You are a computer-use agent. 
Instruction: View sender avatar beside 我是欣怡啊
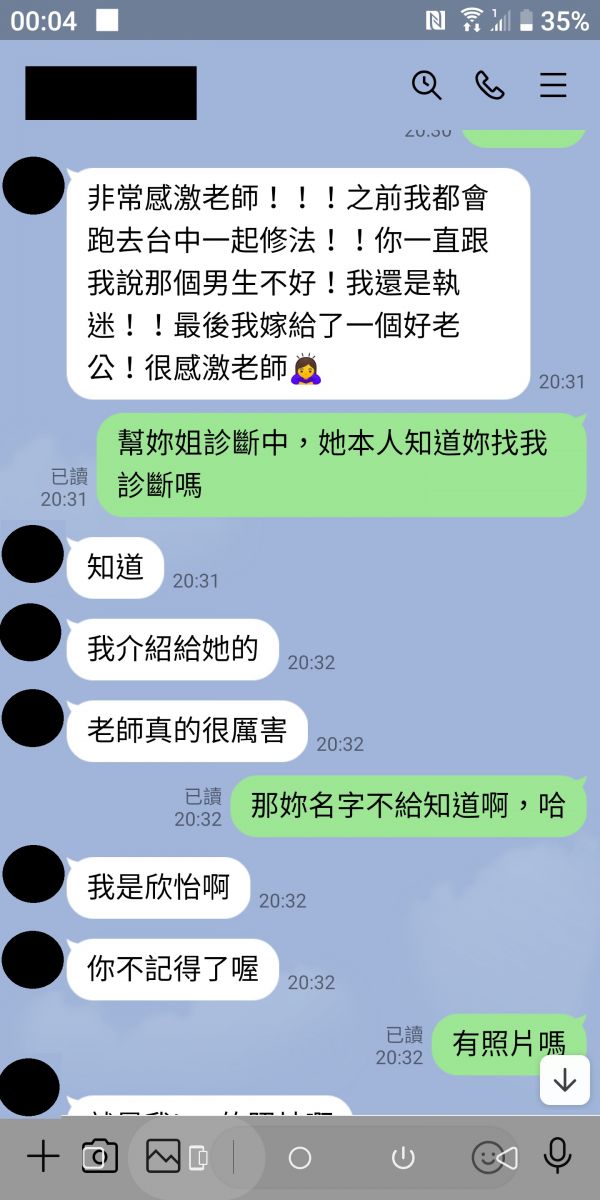[x=32, y=875]
